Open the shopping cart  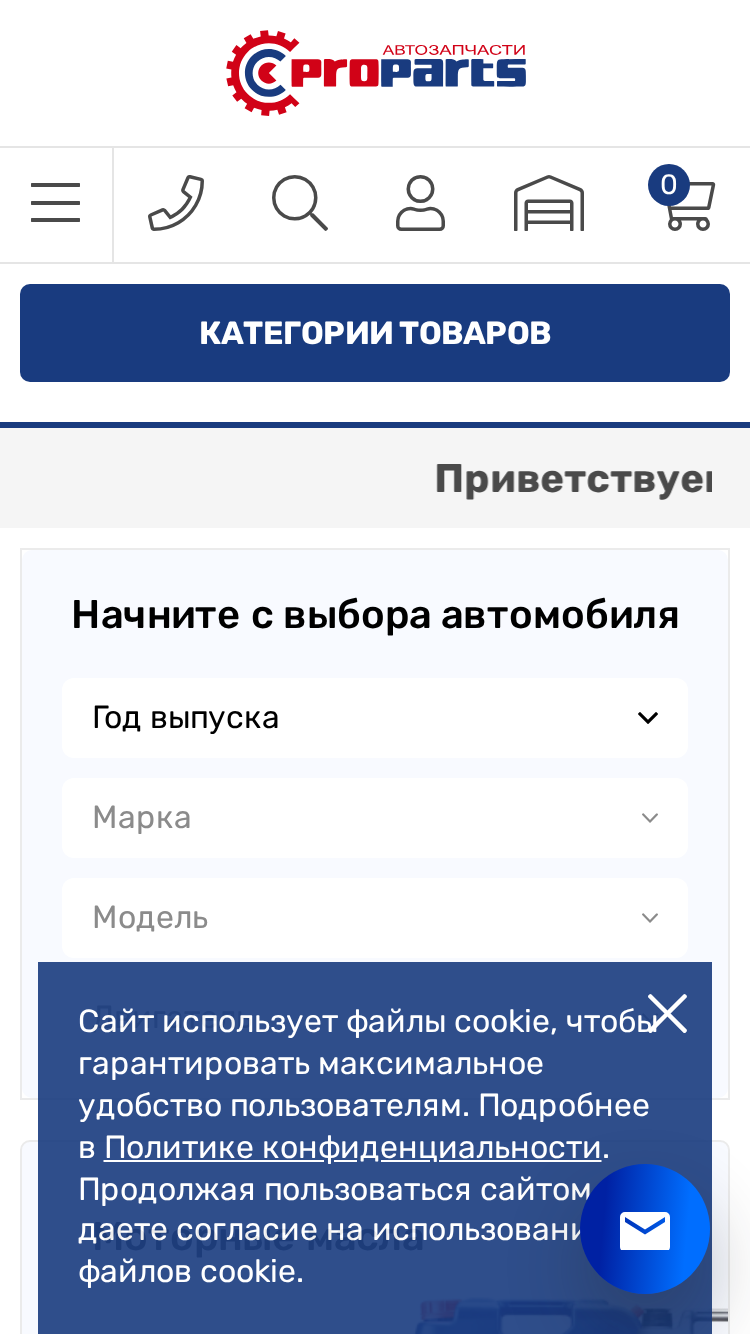tap(682, 199)
